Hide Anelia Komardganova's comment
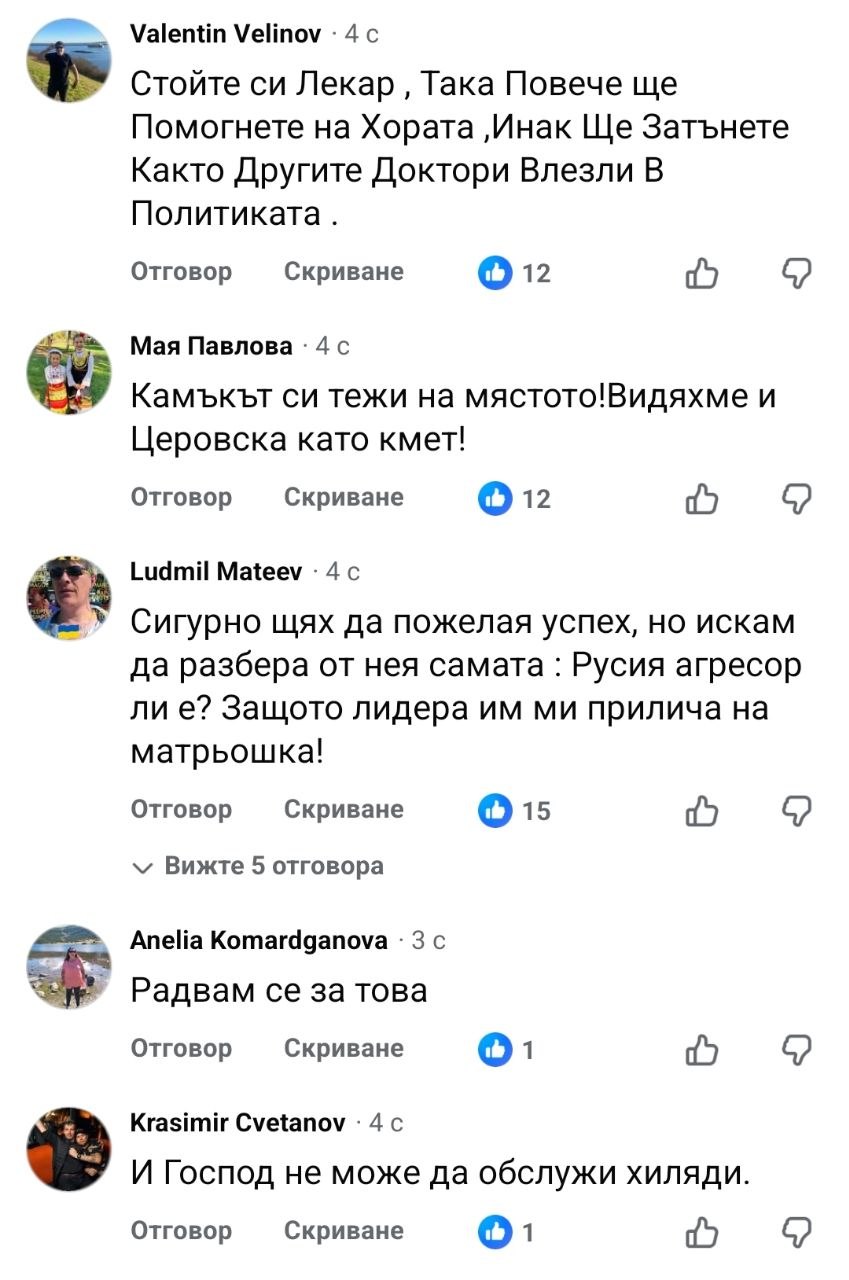The image size is (849, 1280). pyautogui.click(x=344, y=1048)
